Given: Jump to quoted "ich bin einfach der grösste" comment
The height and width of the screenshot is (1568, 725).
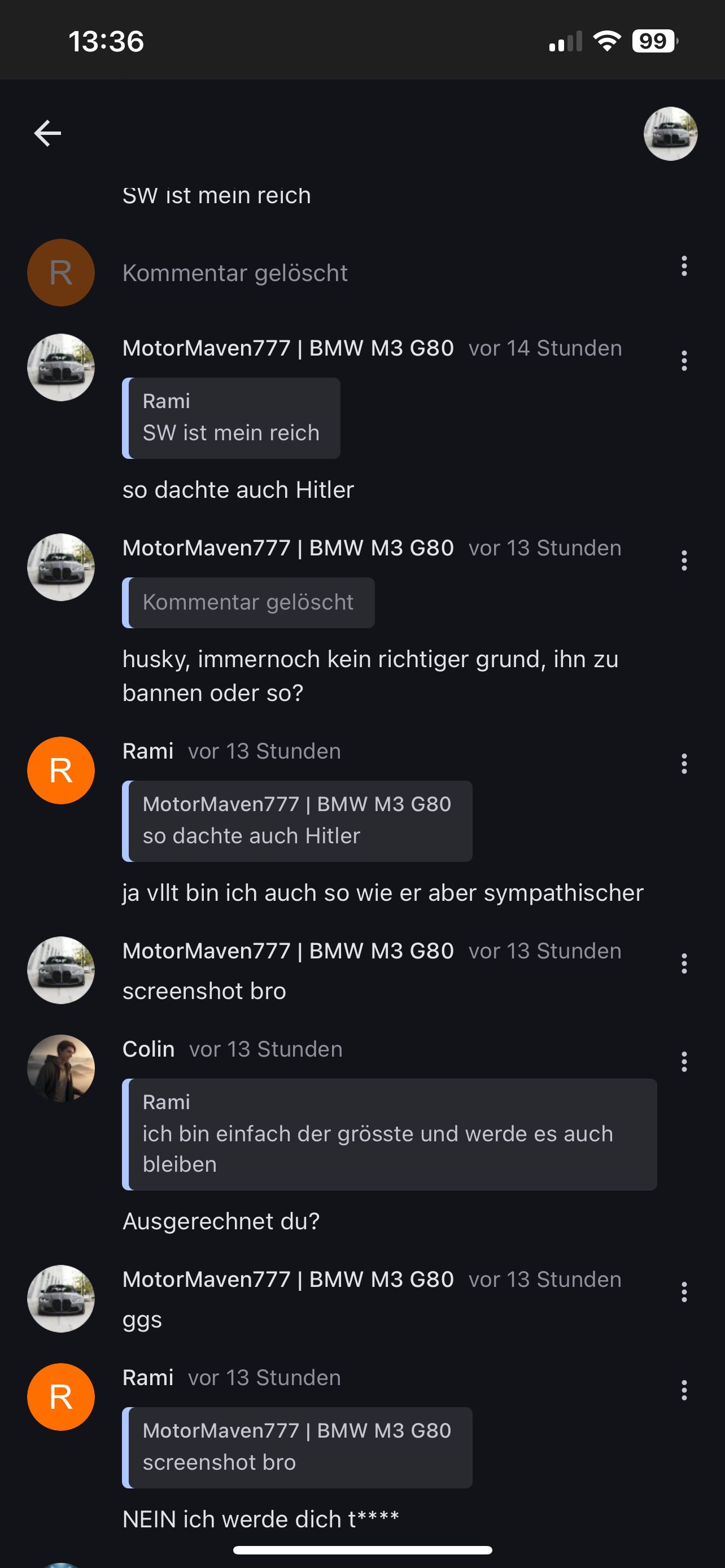Looking at the screenshot, I should [x=390, y=1133].
